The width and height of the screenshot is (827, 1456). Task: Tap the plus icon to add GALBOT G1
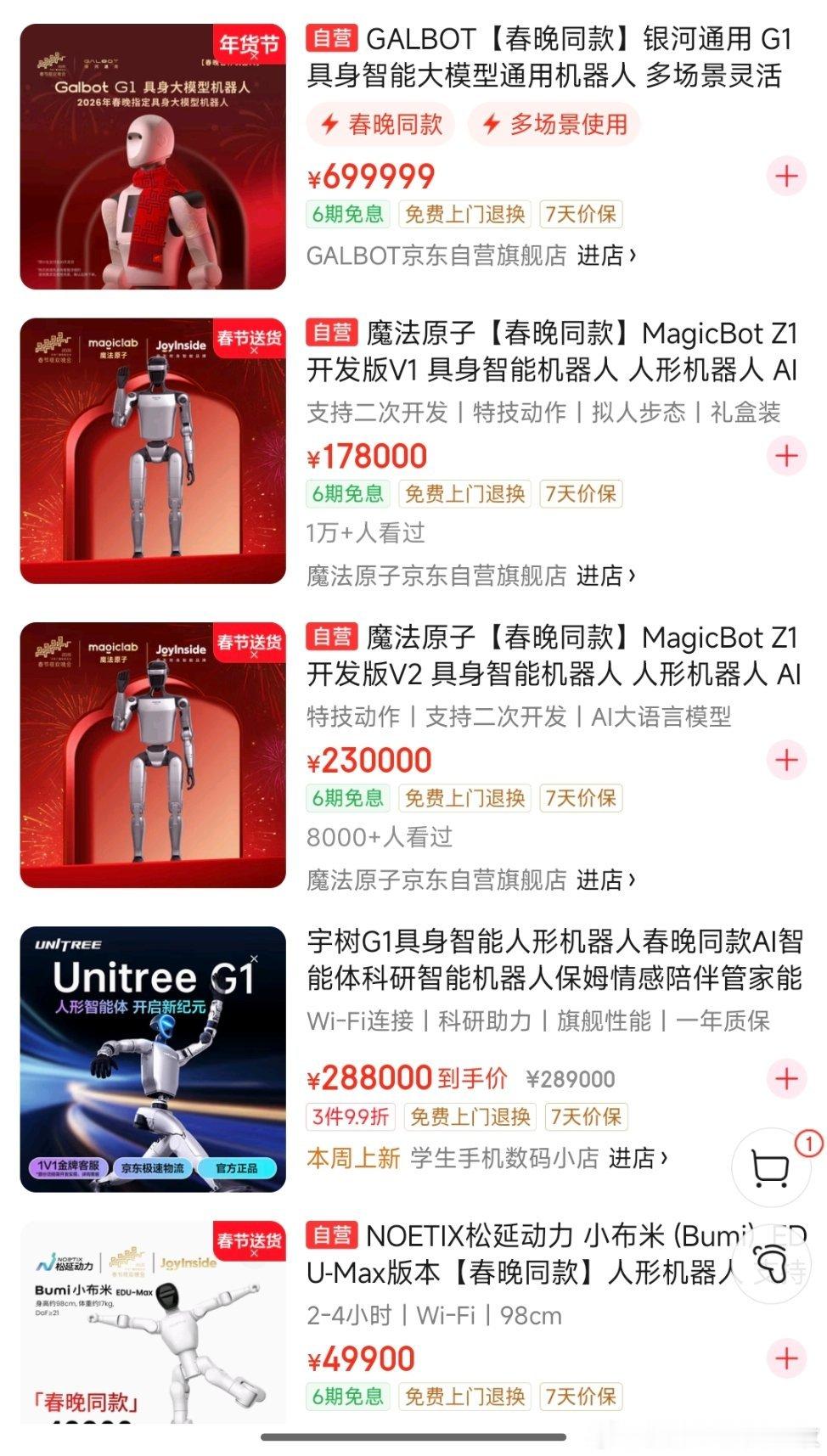coord(788,177)
